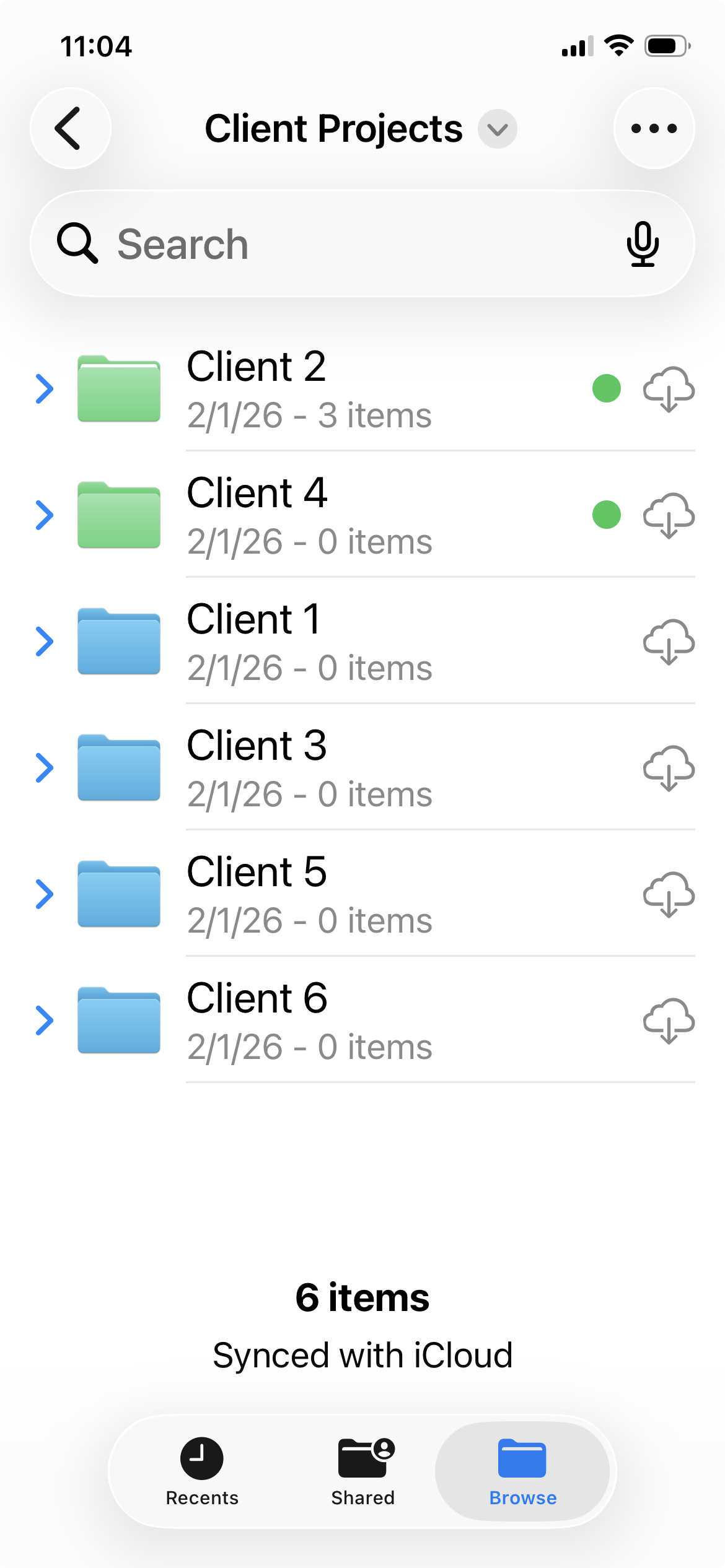
Task: Open the Client Projects title dropdown
Action: (x=496, y=129)
